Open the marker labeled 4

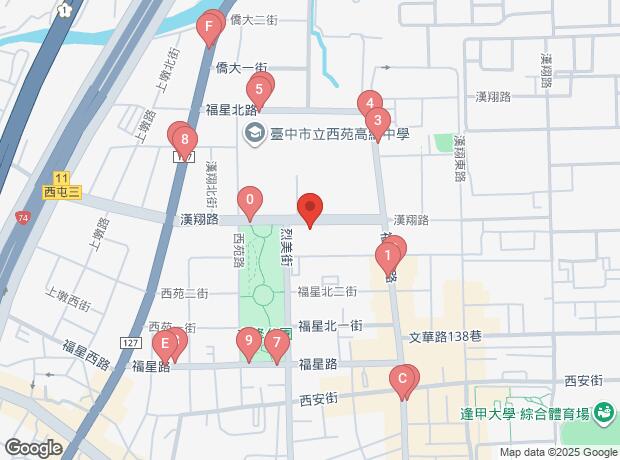(x=370, y=102)
